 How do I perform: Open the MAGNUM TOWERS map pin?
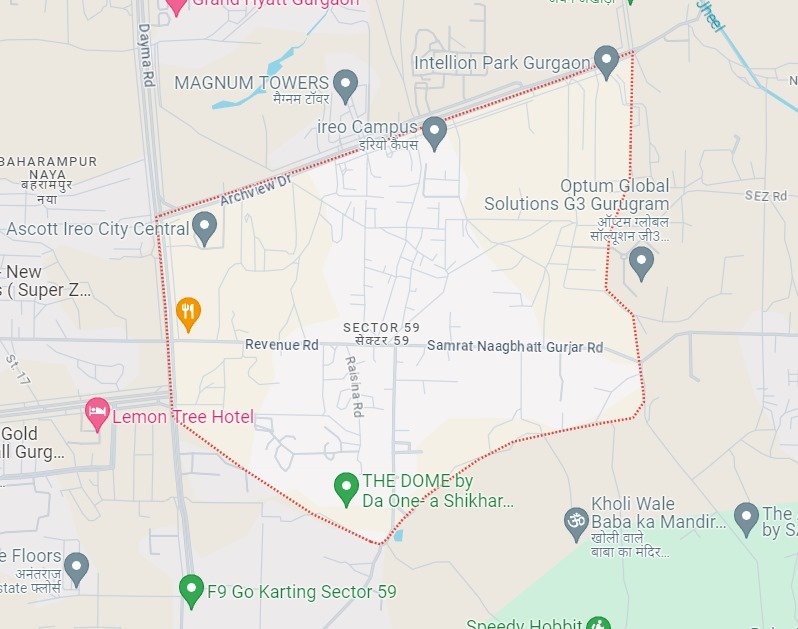[345, 85]
